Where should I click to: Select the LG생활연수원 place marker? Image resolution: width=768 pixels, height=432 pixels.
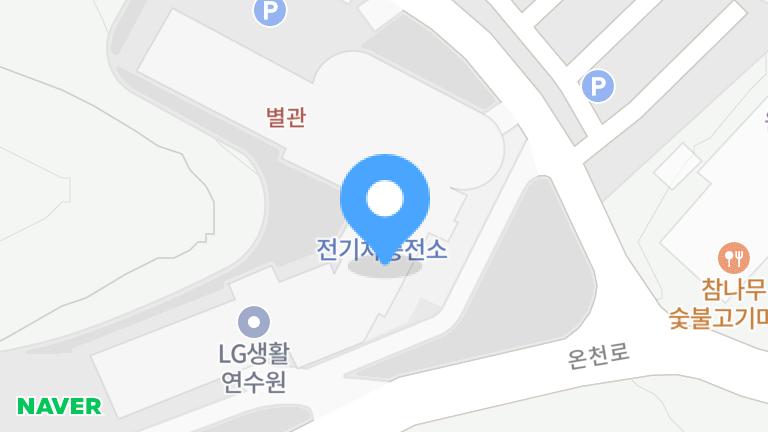(254, 322)
